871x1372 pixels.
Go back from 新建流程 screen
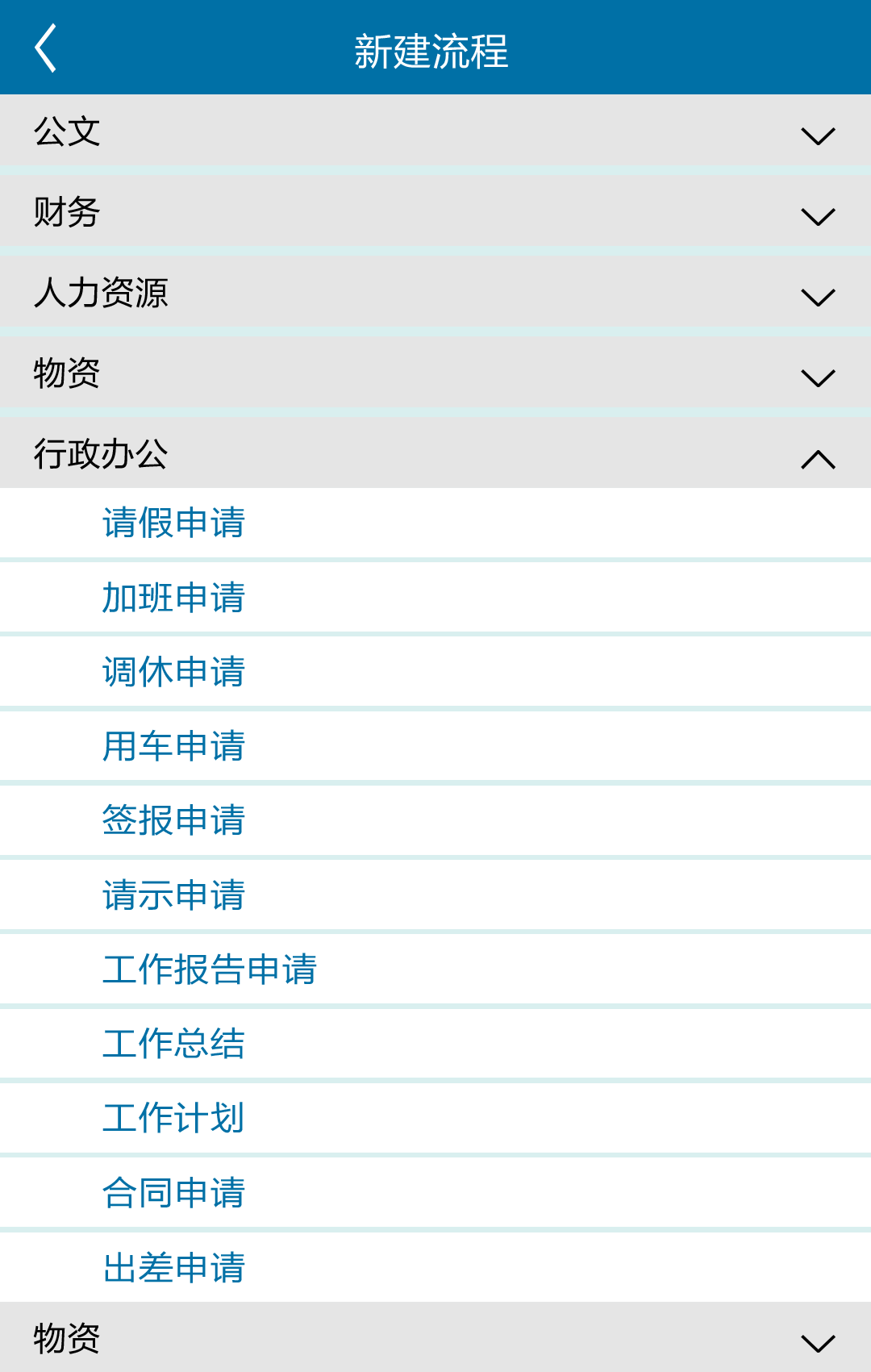coord(46,48)
